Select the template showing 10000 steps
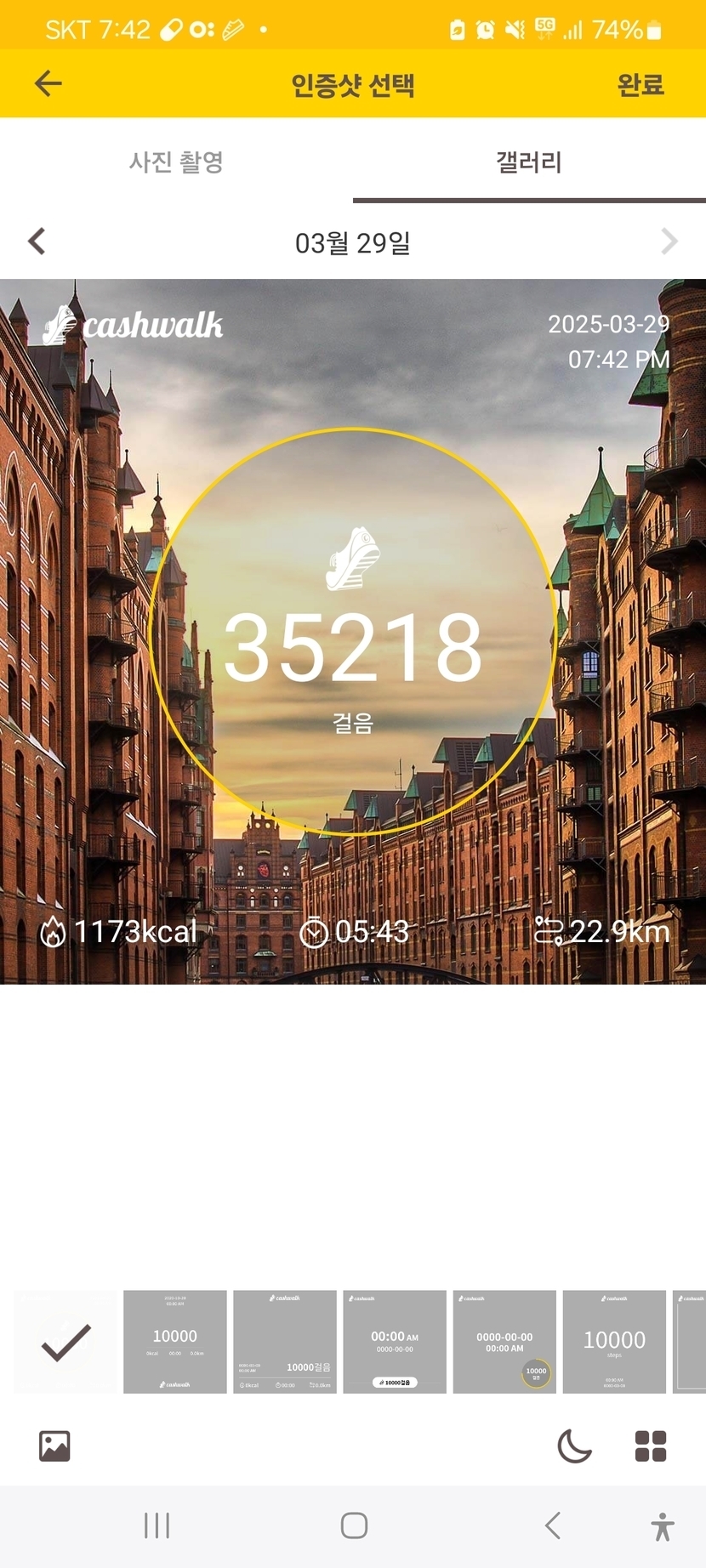This screenshot has height=1568, width=706. 614,1342
